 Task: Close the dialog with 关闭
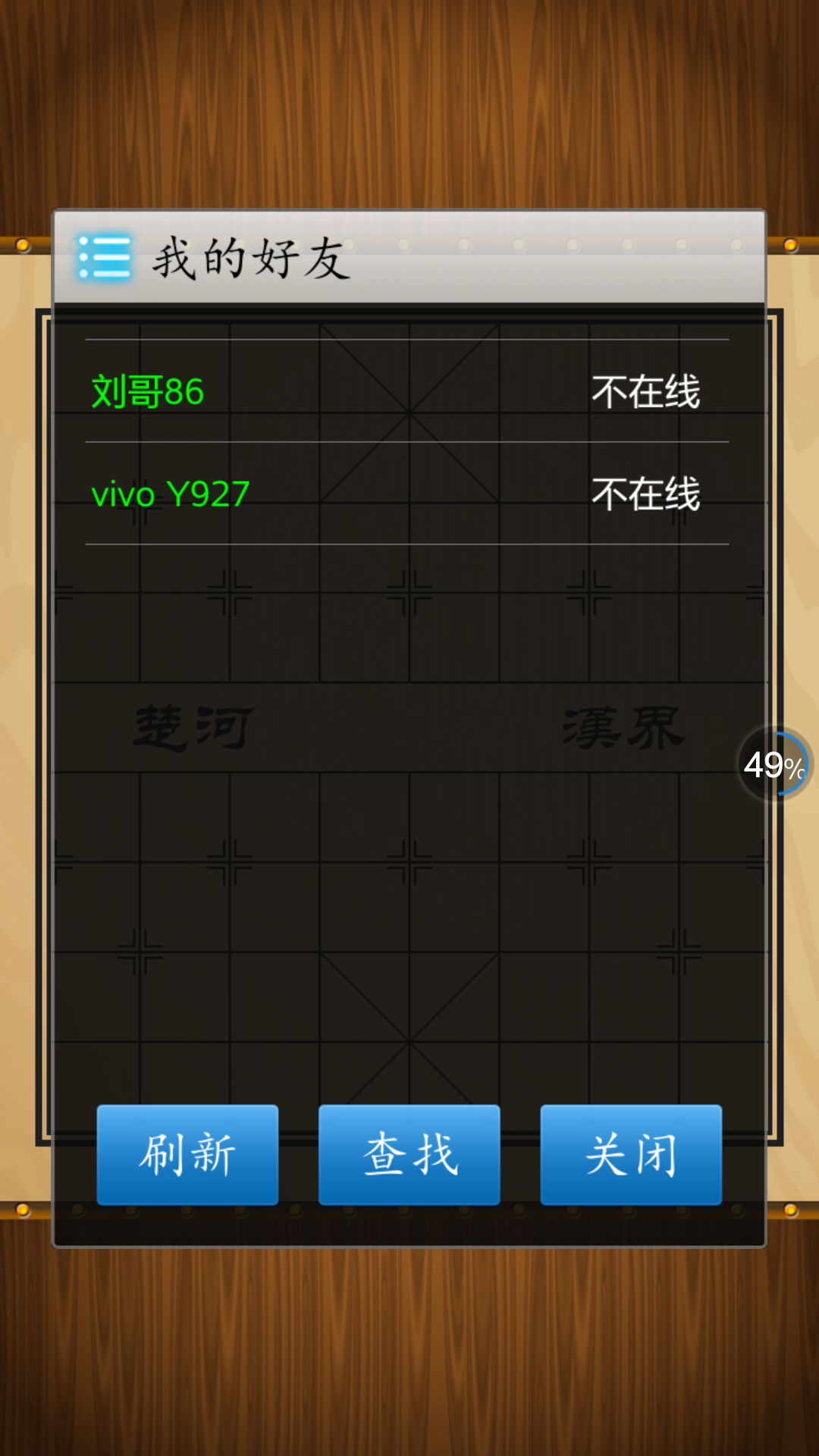(630, 1154)
